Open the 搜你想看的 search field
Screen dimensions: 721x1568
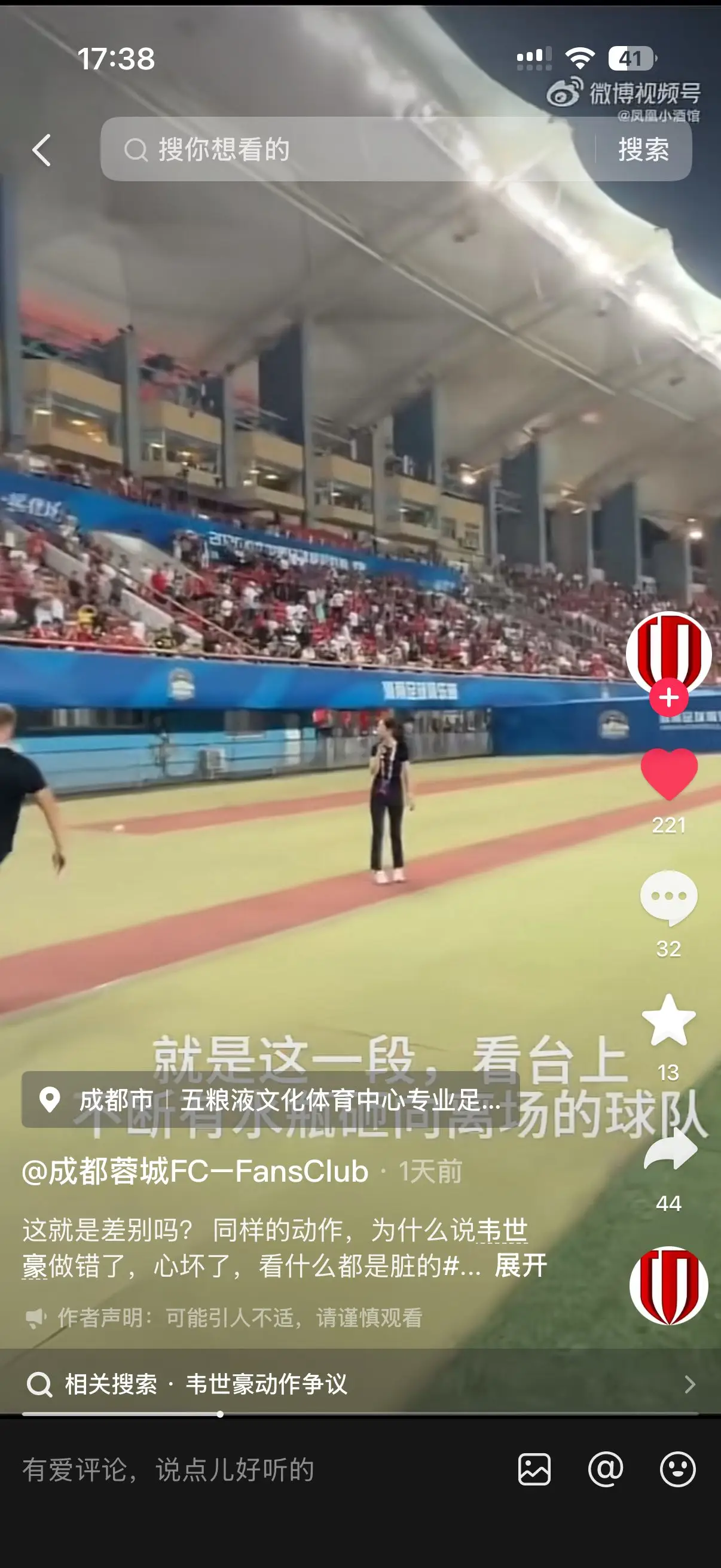click(x=347, y=149)
